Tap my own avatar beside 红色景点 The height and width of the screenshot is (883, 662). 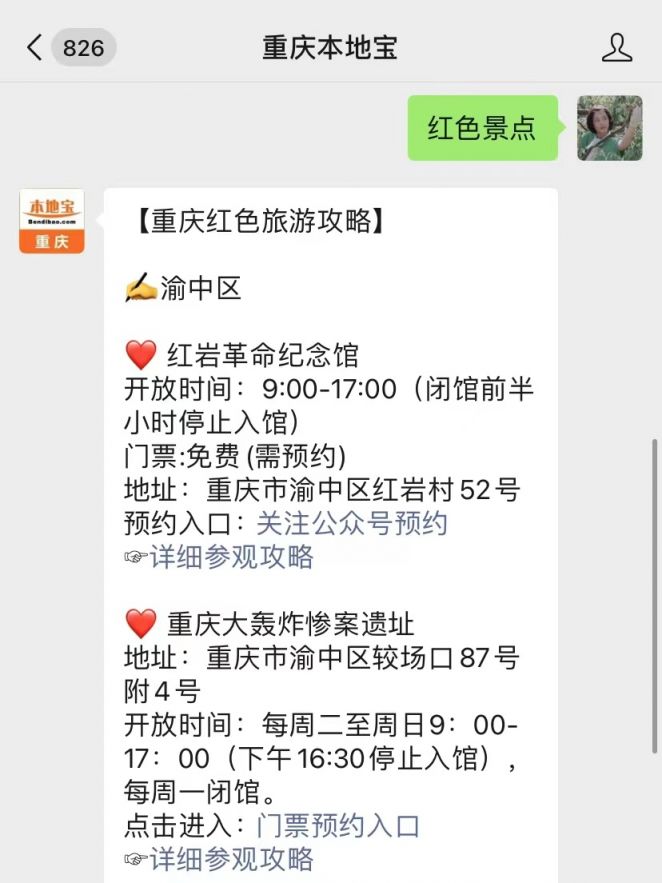[609, 128]
